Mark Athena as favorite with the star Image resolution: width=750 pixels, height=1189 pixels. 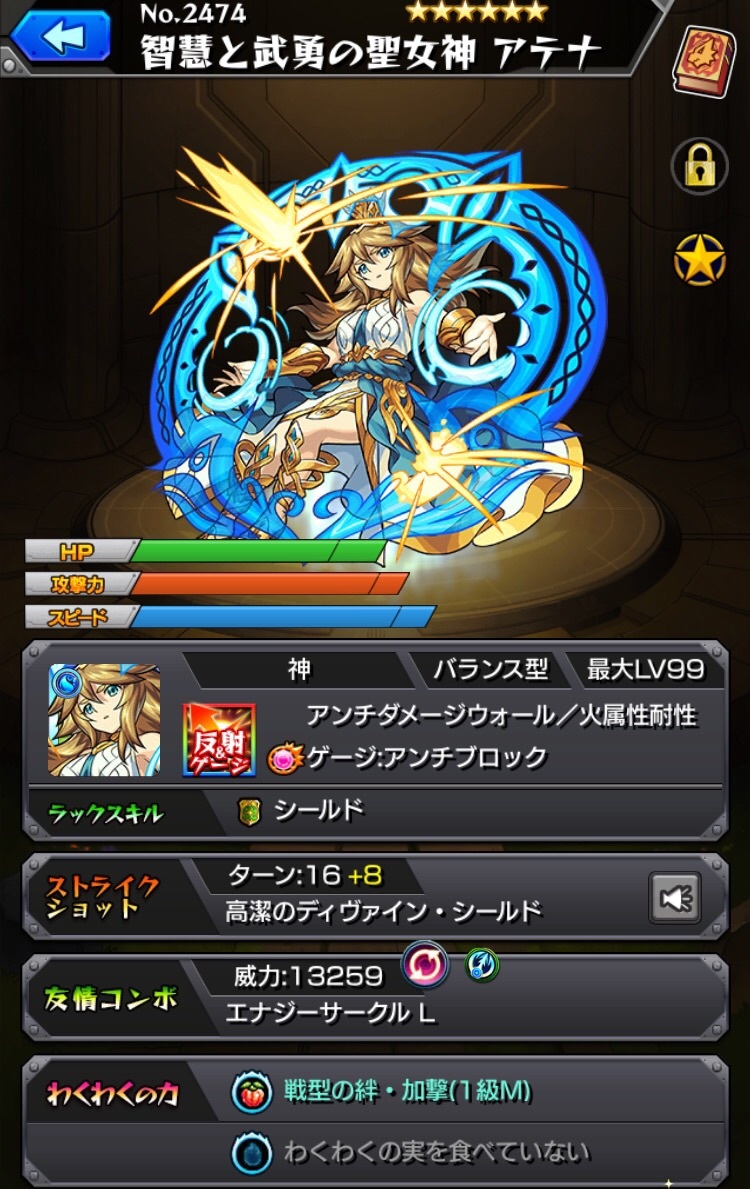coord(699,260)
